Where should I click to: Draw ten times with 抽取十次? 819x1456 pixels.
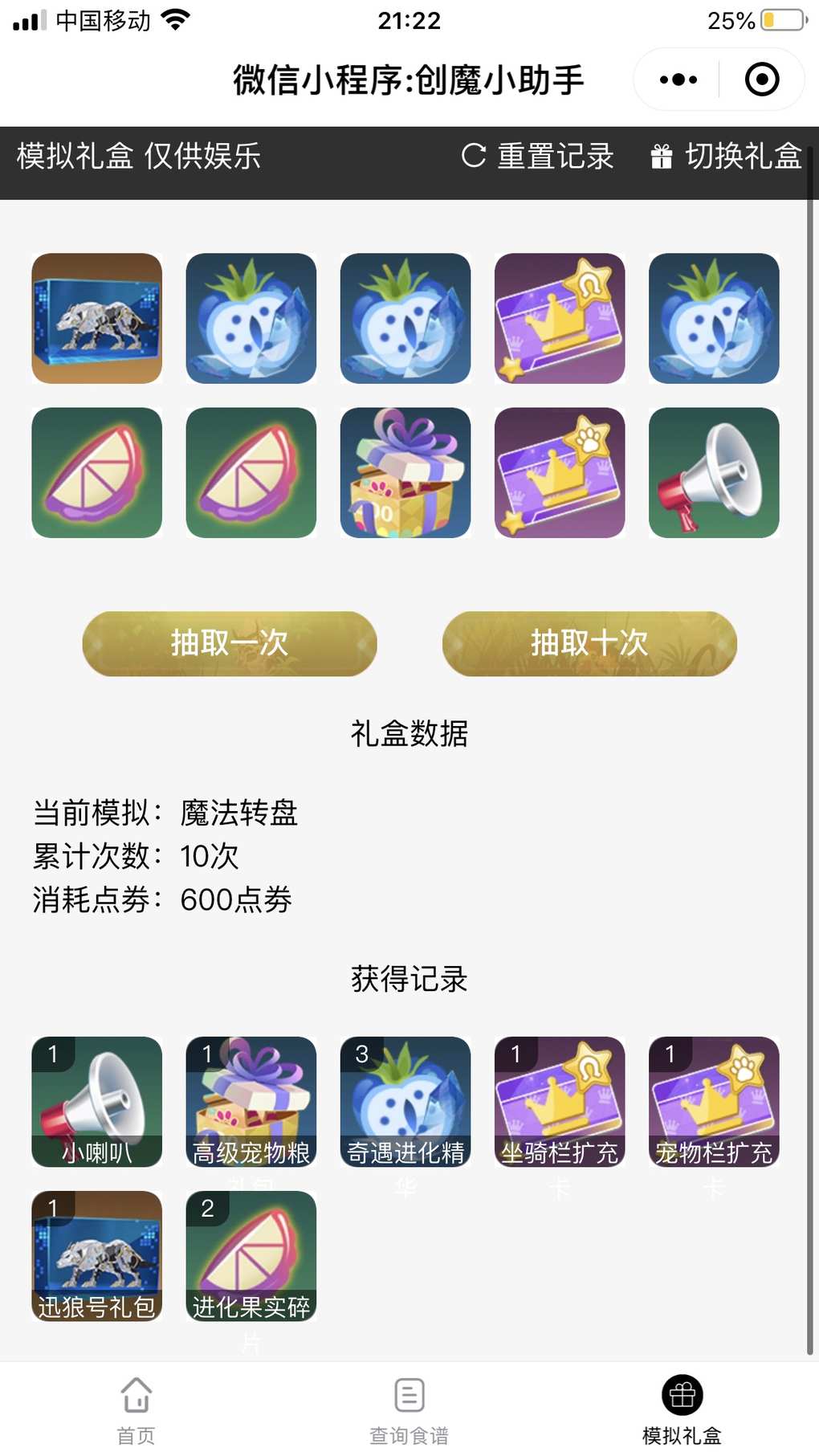coord(589,643)
